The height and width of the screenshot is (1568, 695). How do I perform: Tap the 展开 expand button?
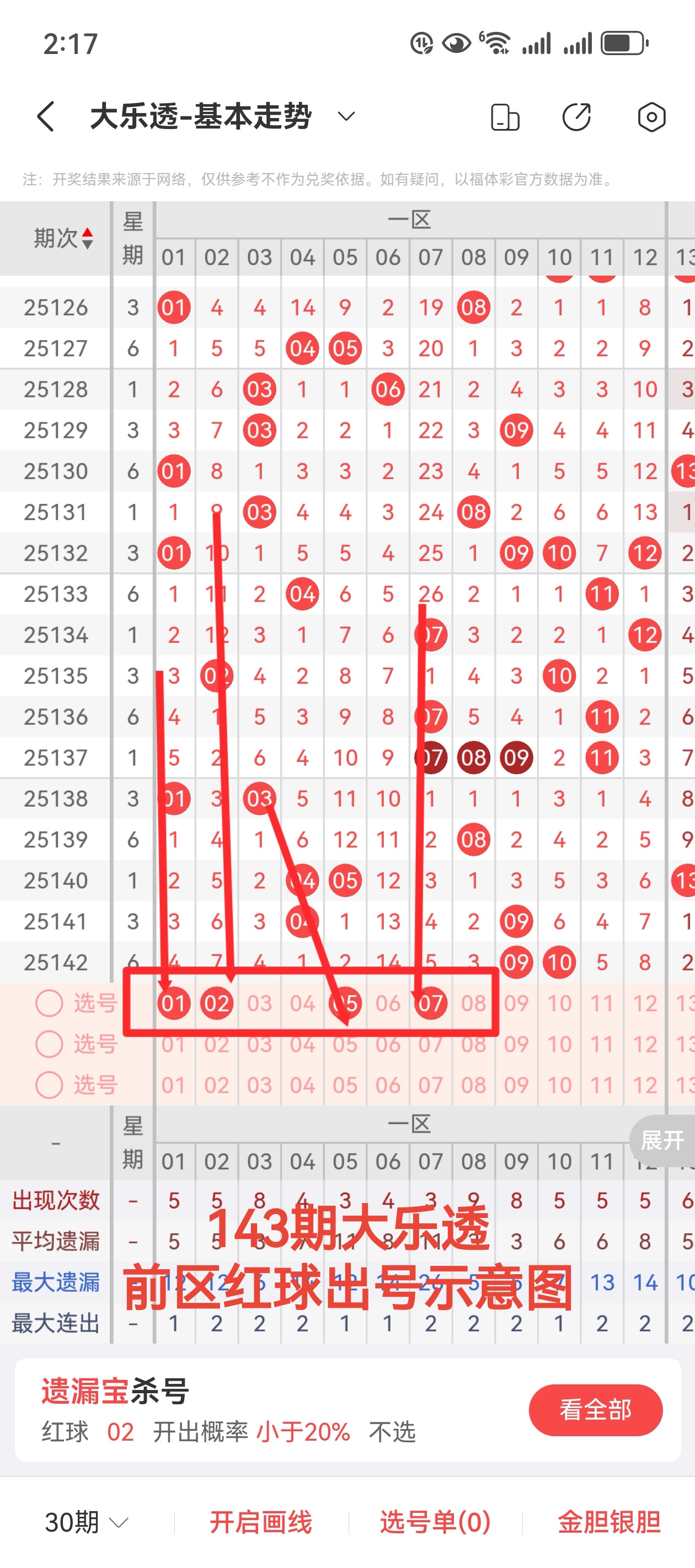[662, 1140]
